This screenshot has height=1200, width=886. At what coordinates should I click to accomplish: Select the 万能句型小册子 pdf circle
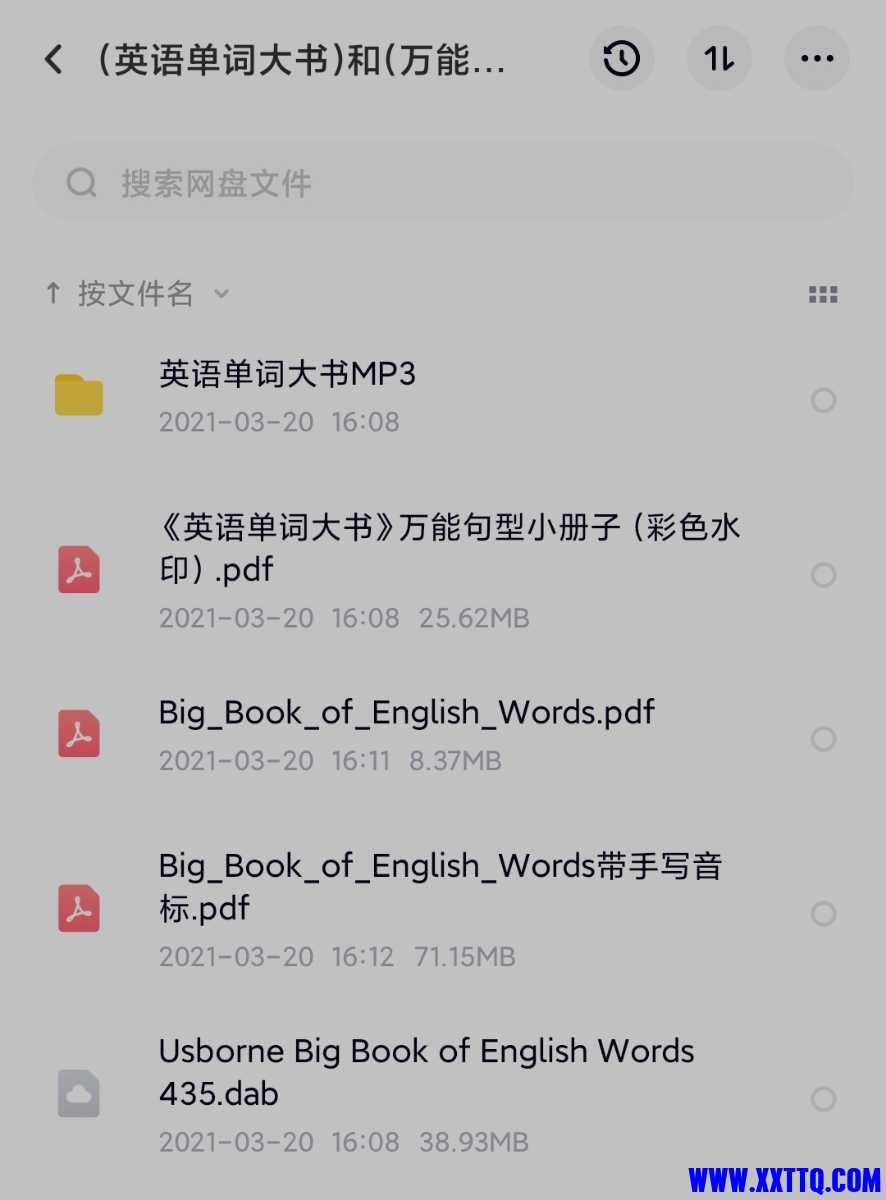pos(823,576)
